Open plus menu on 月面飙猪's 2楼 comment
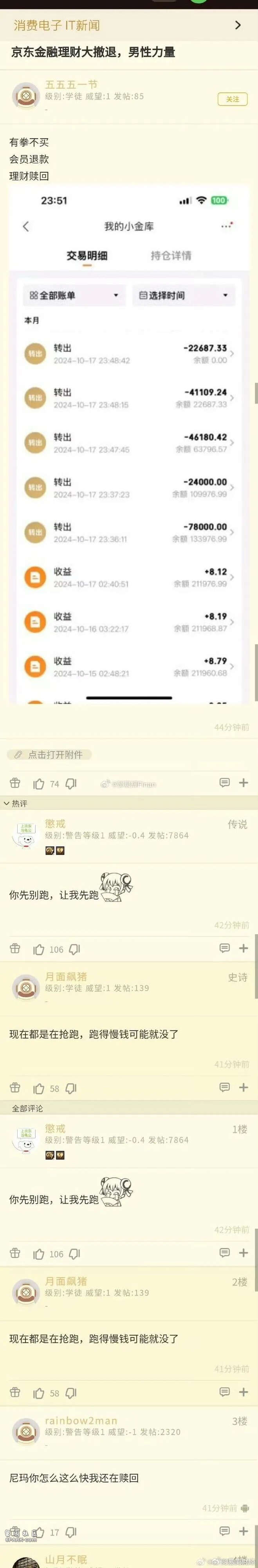 click(x=244, y=1392)
